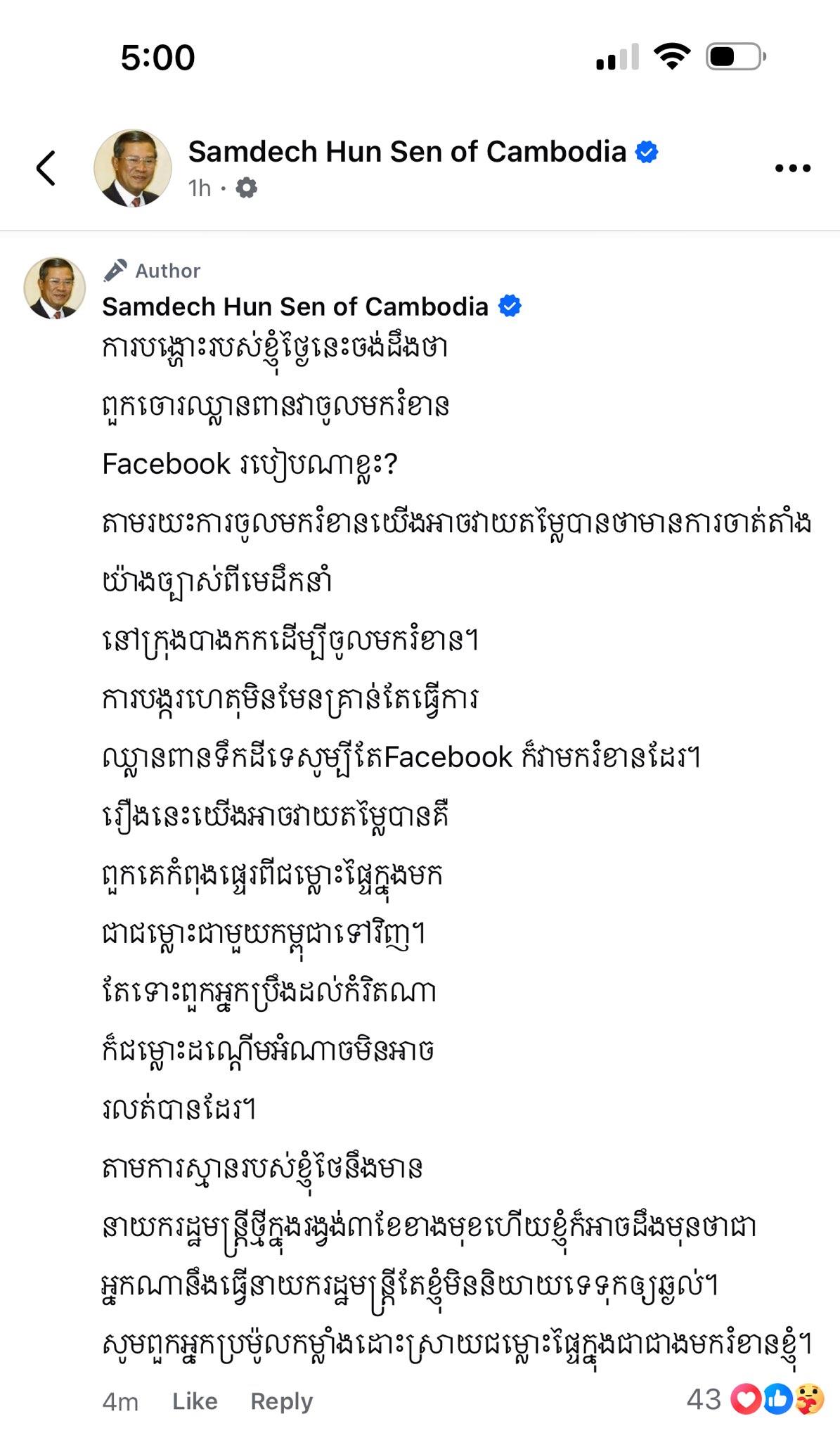Reply to the author's comment
Screen dimensions: 840x1440
pos(281,1401)
